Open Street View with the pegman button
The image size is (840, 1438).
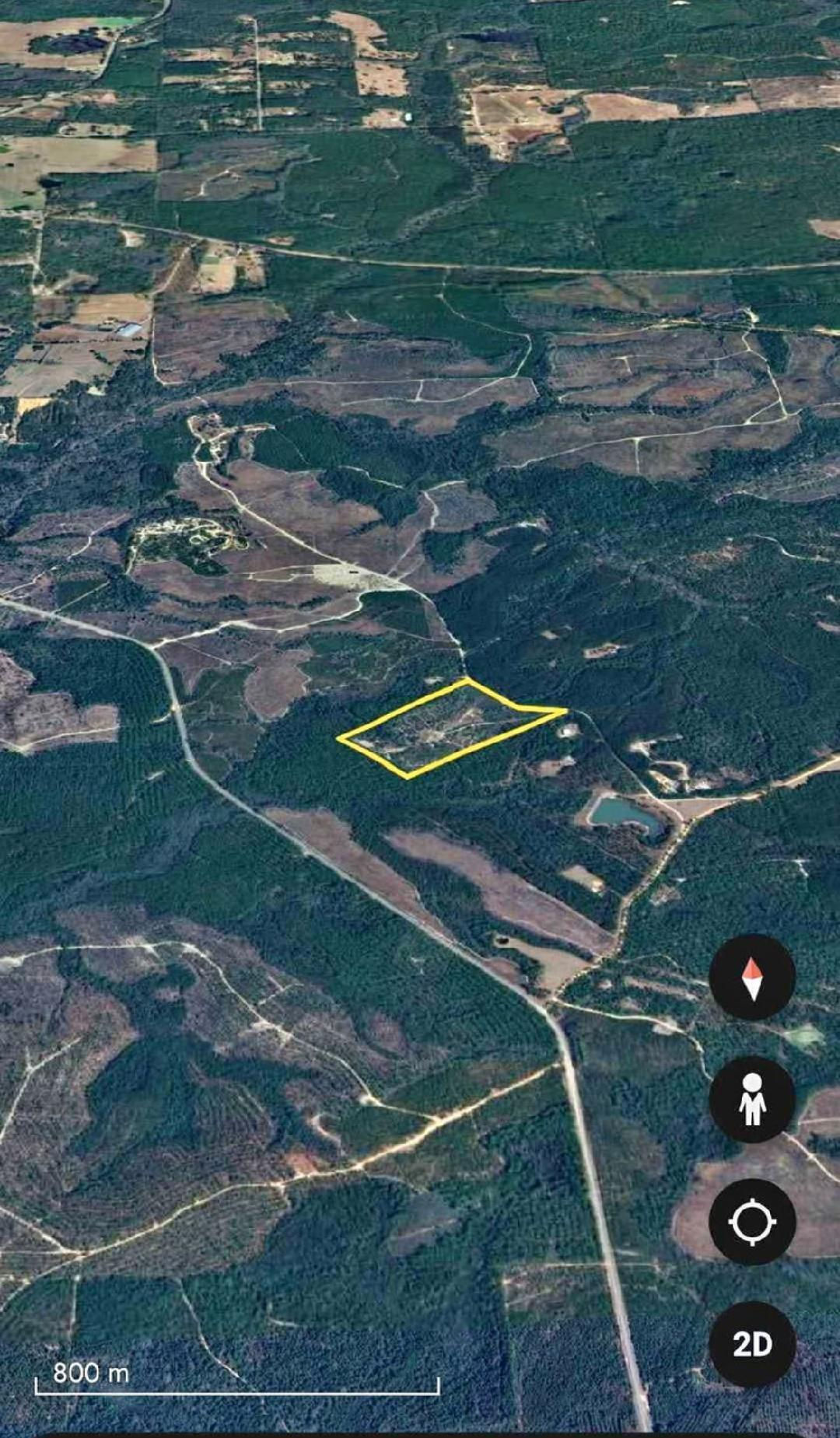click(x=752, y=1099)
